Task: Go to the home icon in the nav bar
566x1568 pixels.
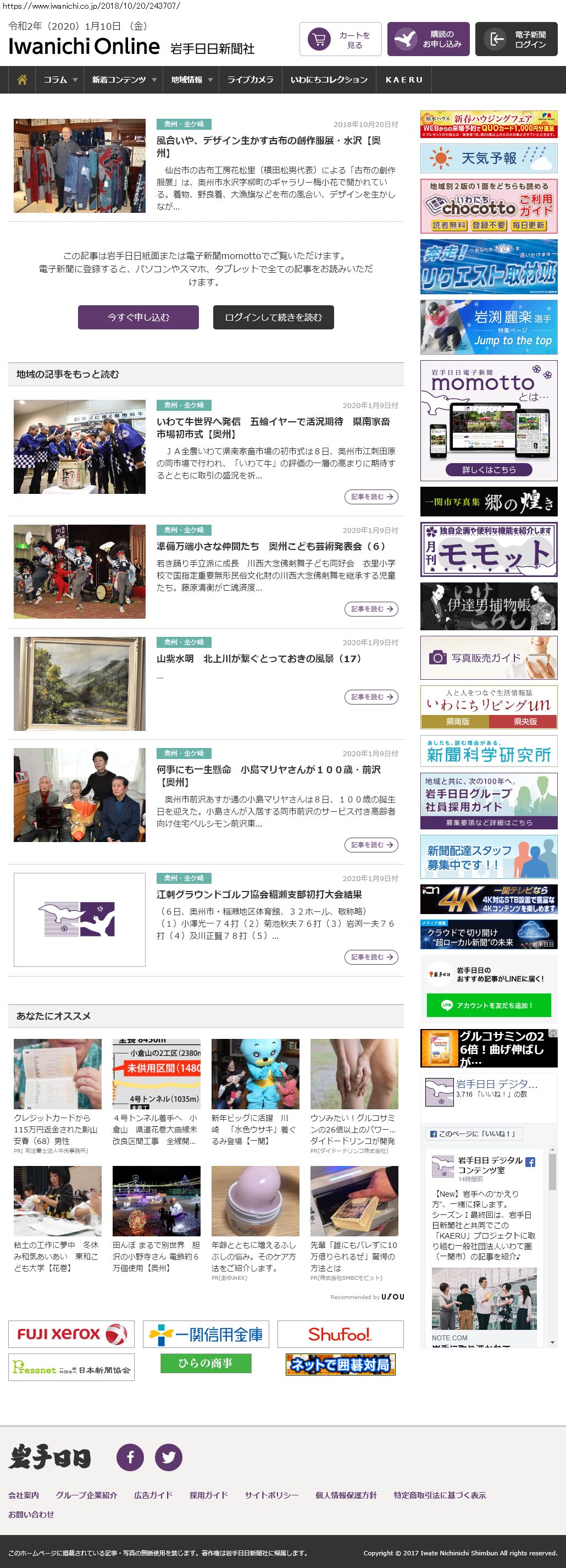Action: click(x=22, y=80)
